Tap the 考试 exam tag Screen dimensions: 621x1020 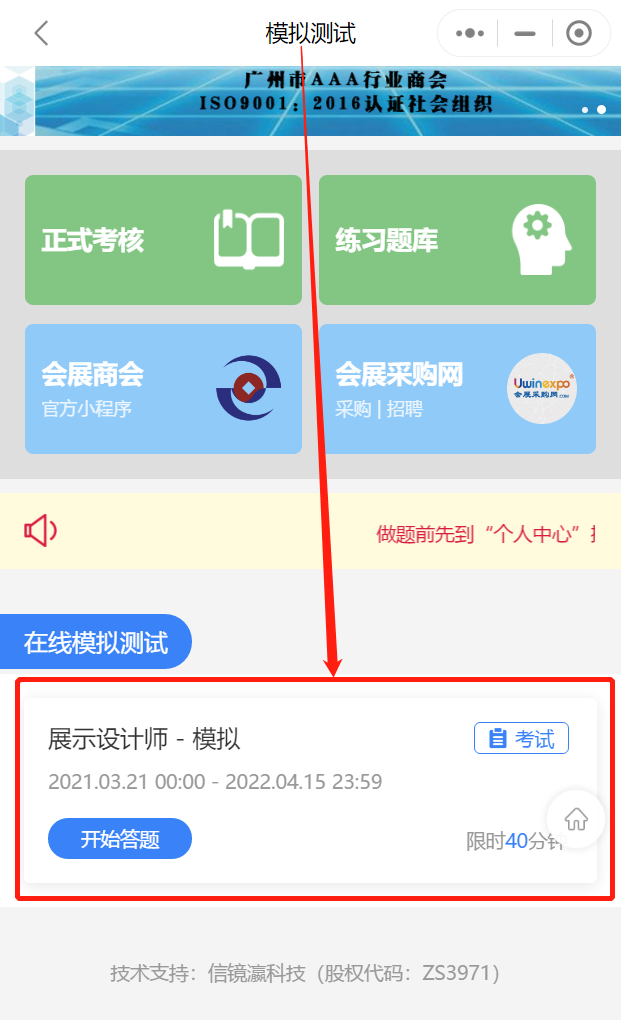click(521, 739)
